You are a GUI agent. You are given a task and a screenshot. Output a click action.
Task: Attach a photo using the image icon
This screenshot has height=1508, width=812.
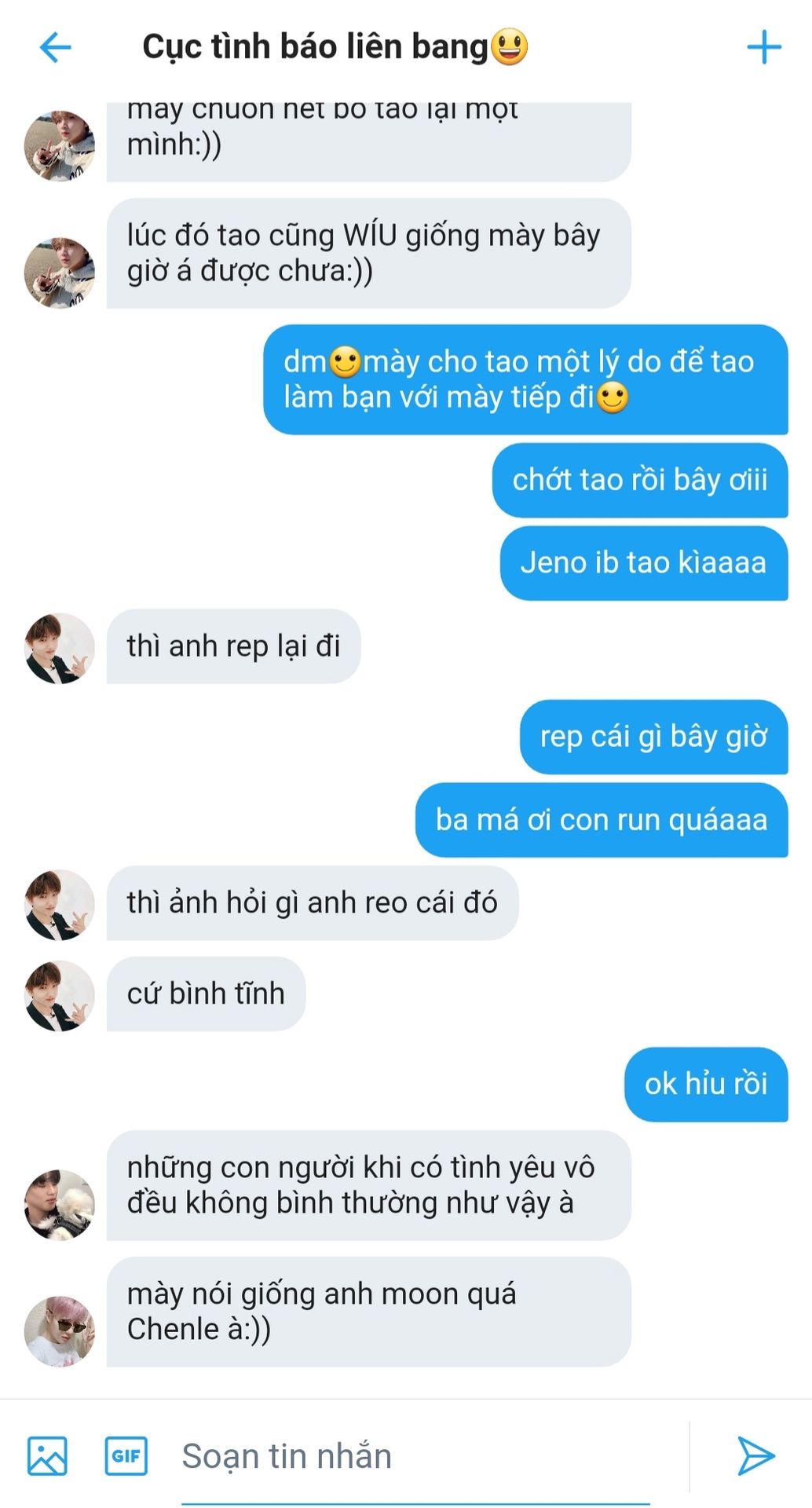(x=47, y=1455)
